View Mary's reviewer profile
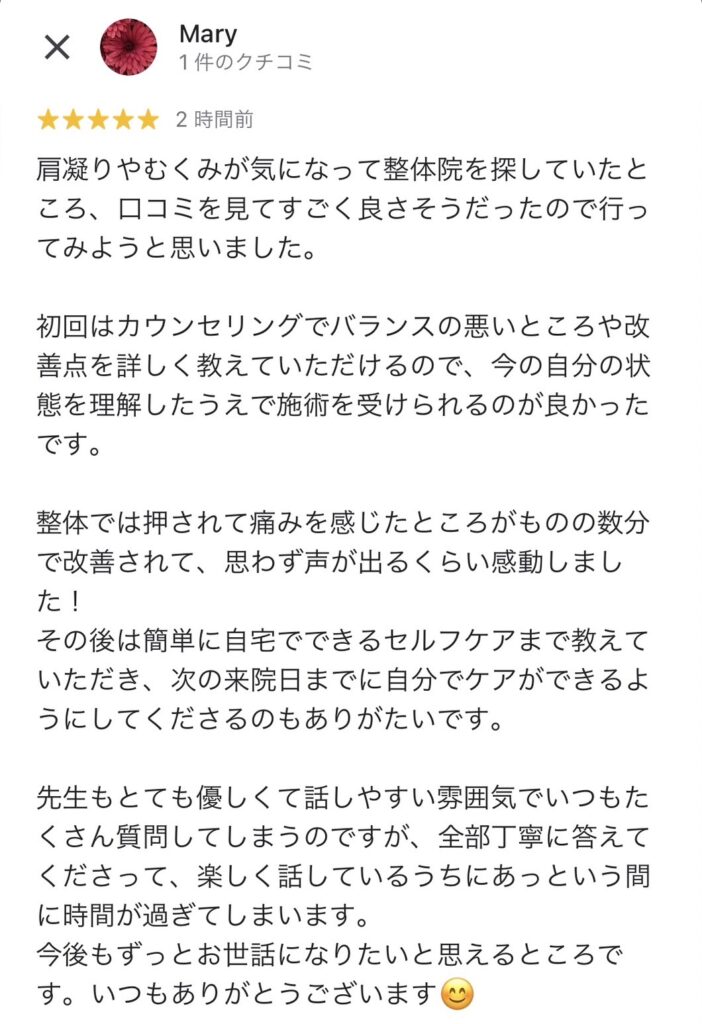Image resolution: width=702 pixels, height=1024 pixels. [x=208, y=35]
